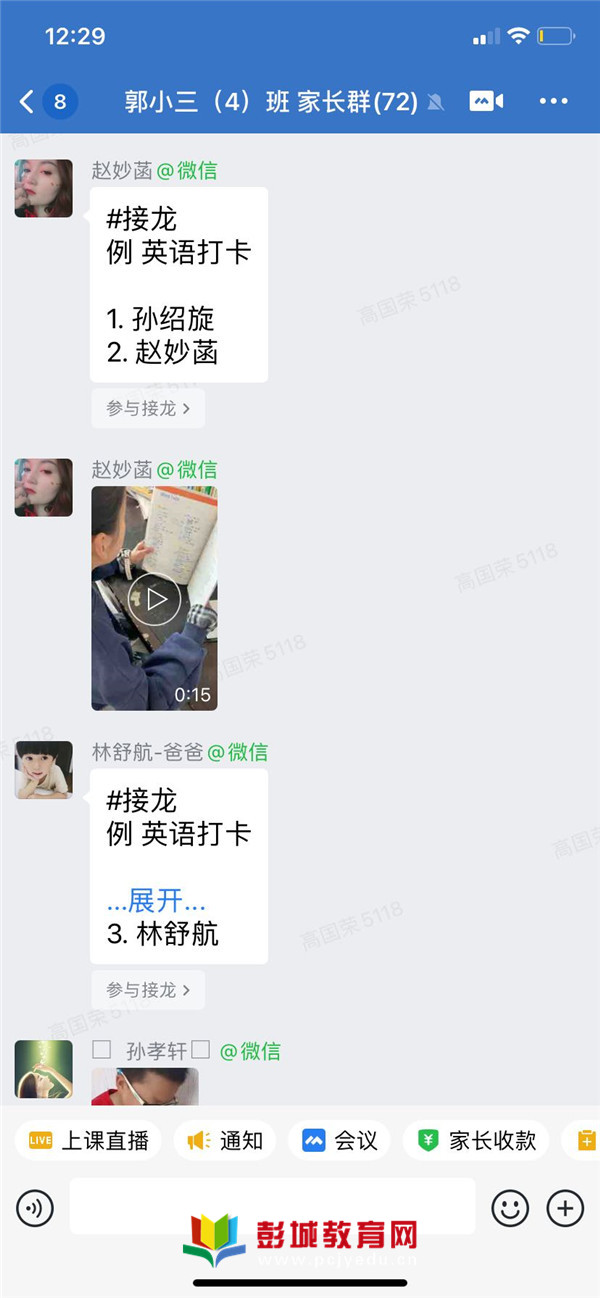Open the image sent by 孙孝轩
Image resolution: width=600 pixels, height=1298 pixels.
pyautogui.click(x=145, y=1086)
